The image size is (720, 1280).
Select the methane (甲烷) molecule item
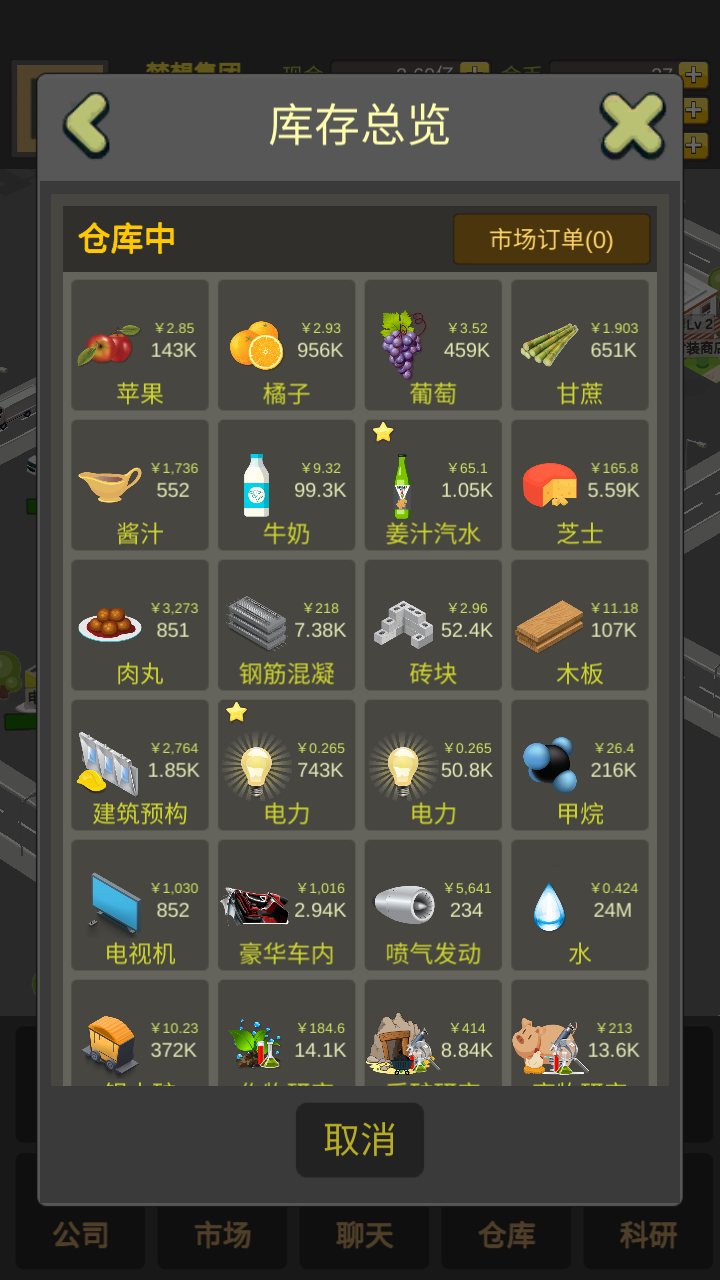click(x=579, y=765)
